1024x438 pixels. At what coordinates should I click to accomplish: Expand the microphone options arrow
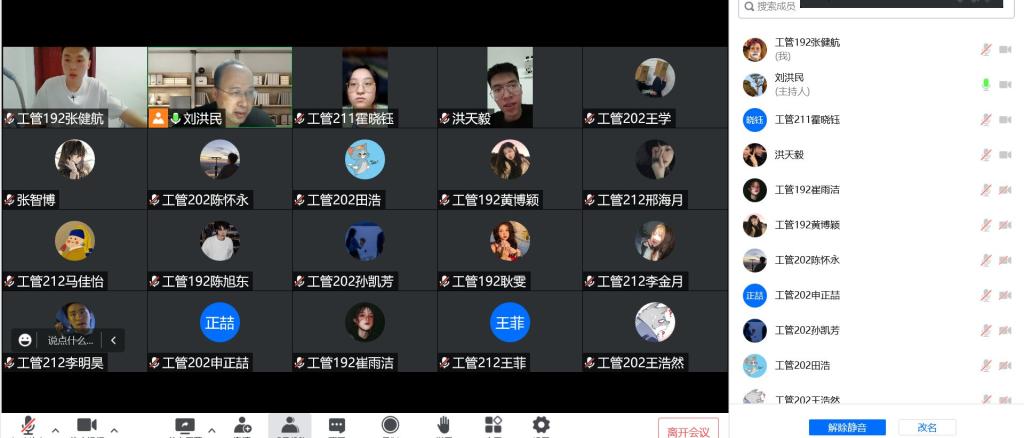click(x=55, y=431)
